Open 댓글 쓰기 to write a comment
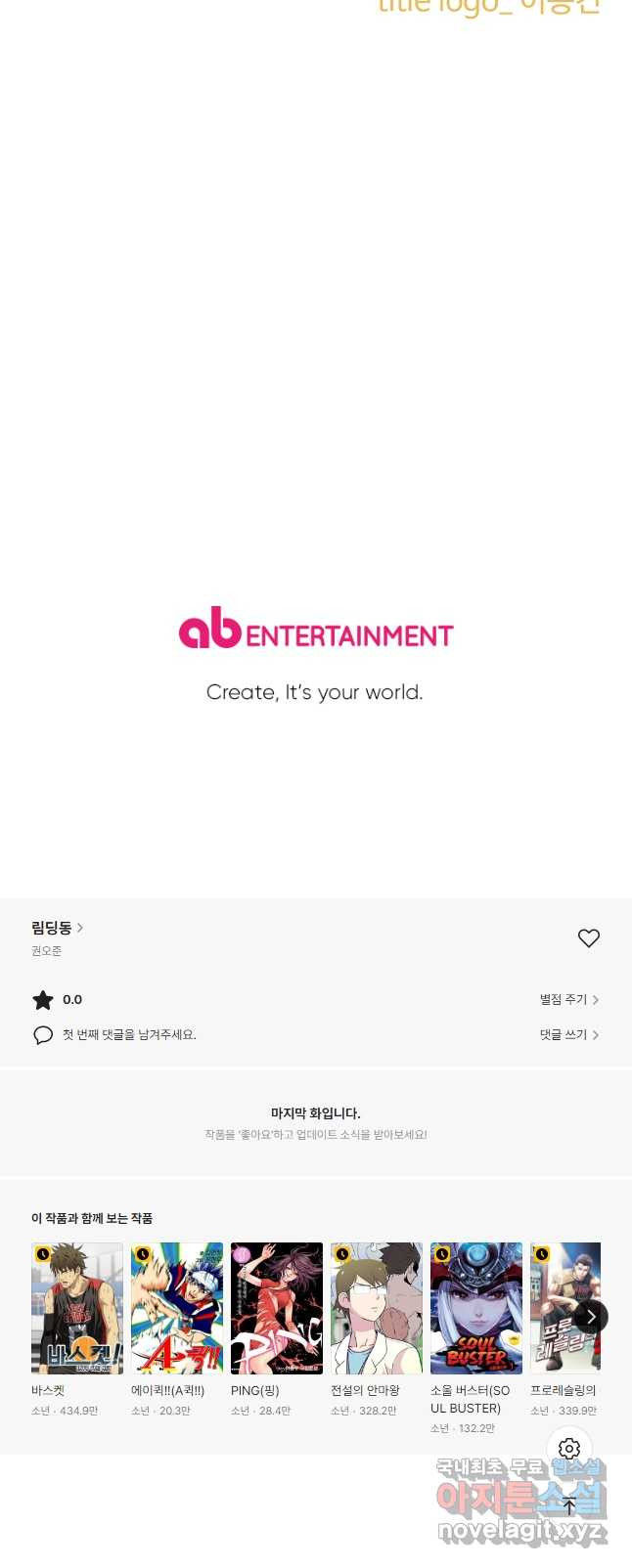 pos(568,1034)
